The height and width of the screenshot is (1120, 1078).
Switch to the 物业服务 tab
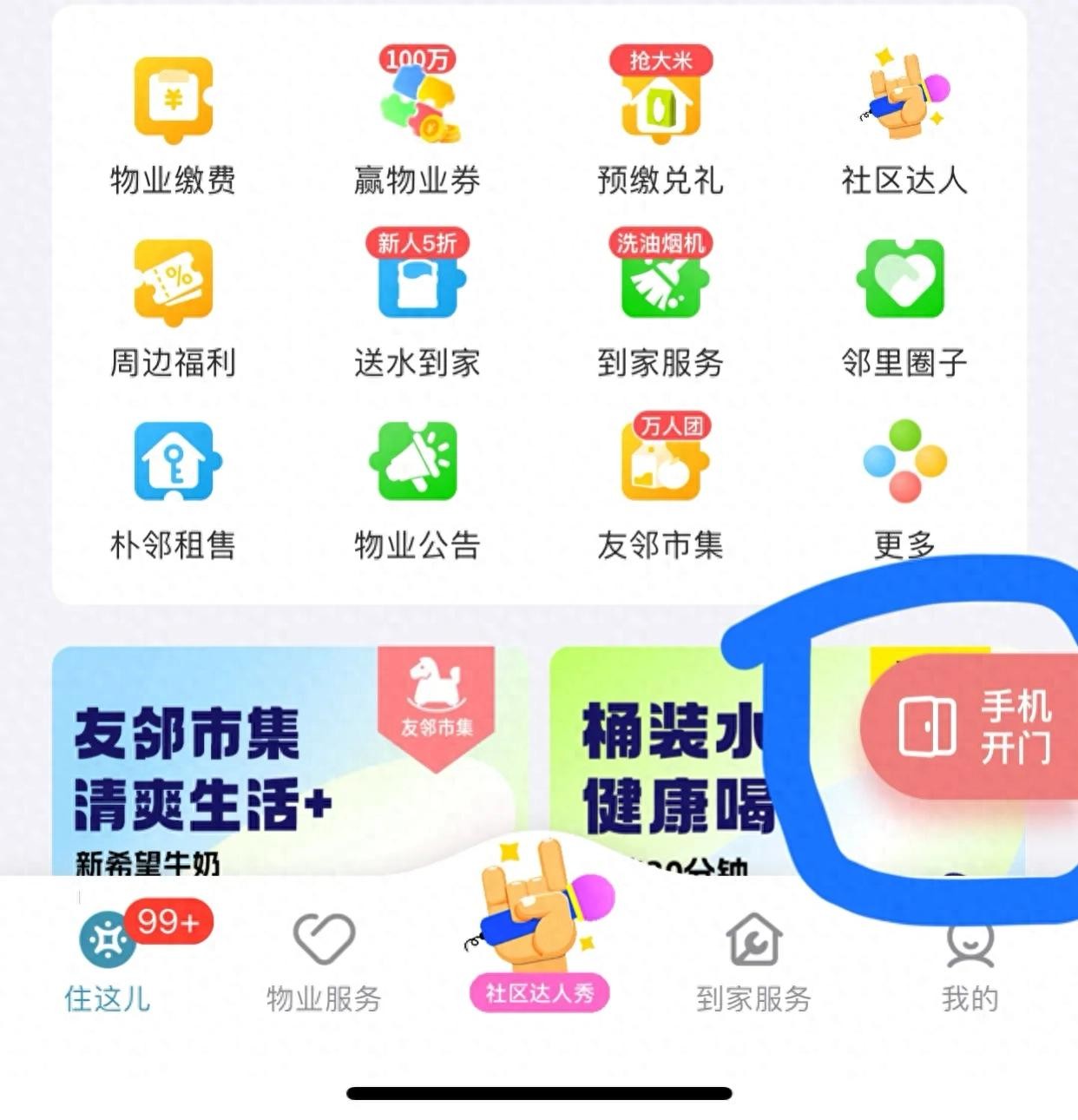(324, 959)
